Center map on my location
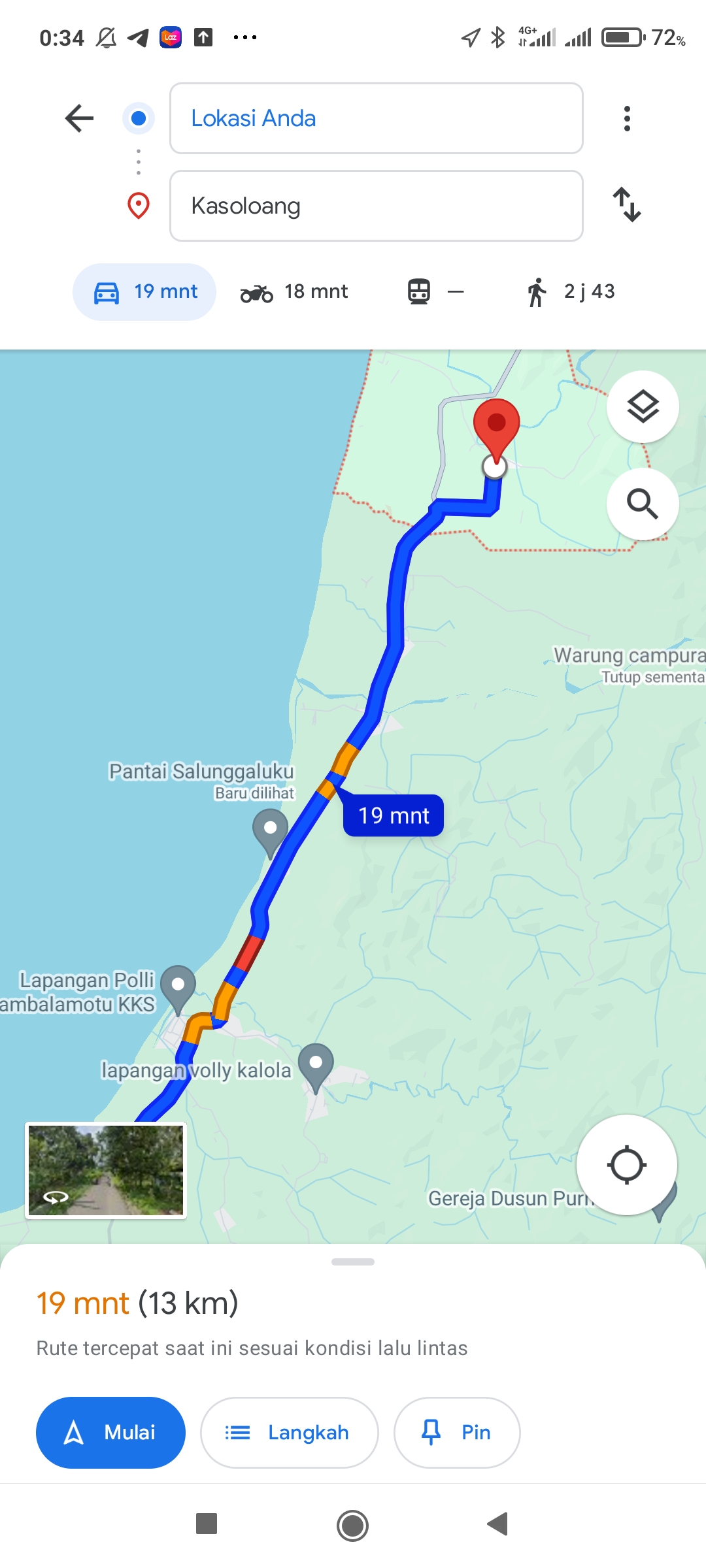The width and height of the screenshot is (706, 1568). [627, 1165]
